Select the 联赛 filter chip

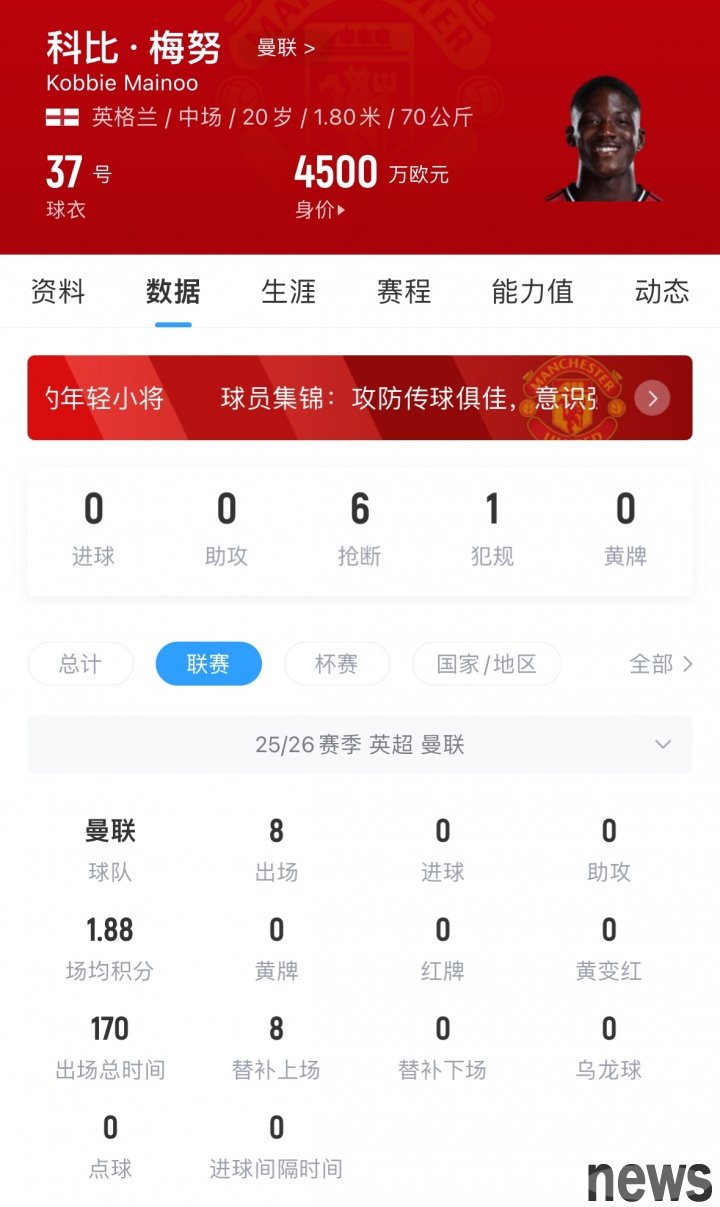click(208, 664)
